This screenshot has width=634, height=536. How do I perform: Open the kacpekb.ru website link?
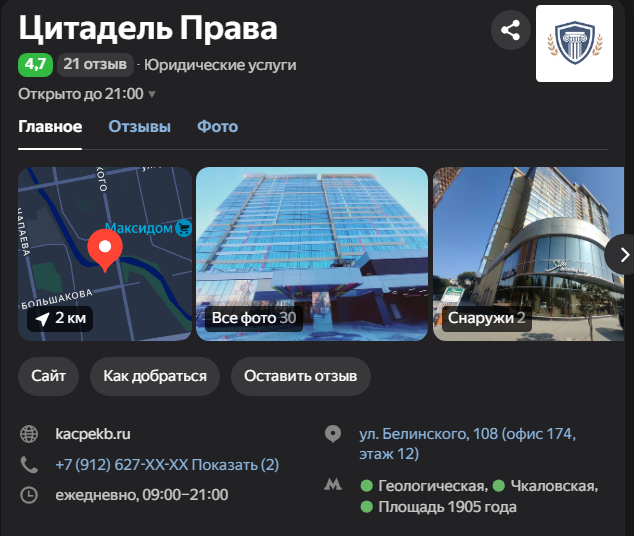pyautogui.click(x=93, y=434)
